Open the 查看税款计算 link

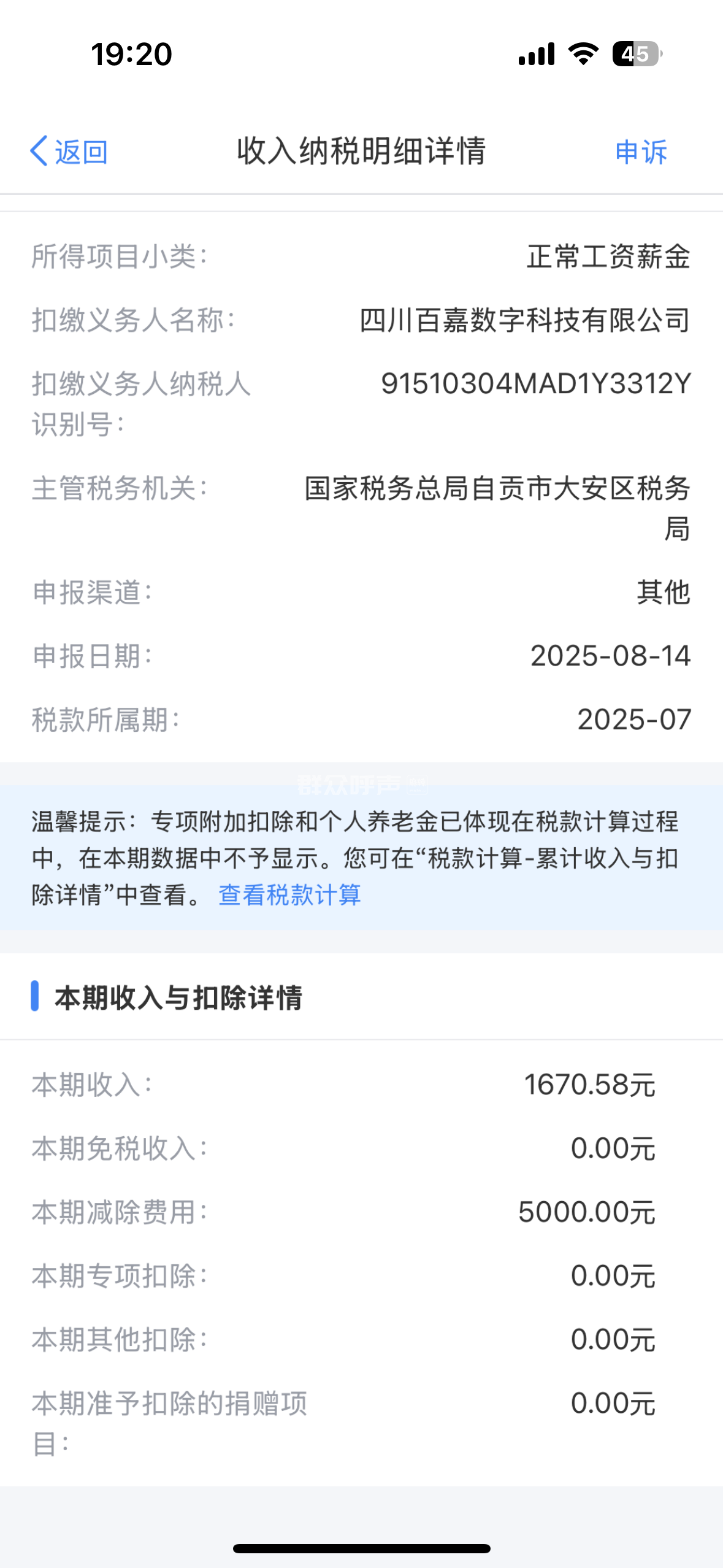[289, 895]
